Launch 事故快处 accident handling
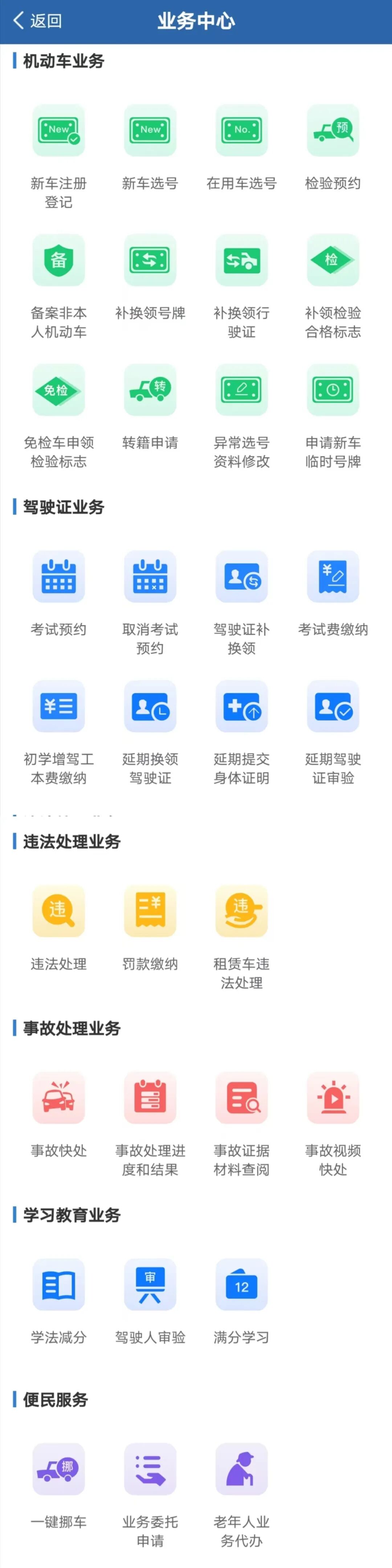The height and width of the screenshot is (1568, 392). coord(58,1098)
